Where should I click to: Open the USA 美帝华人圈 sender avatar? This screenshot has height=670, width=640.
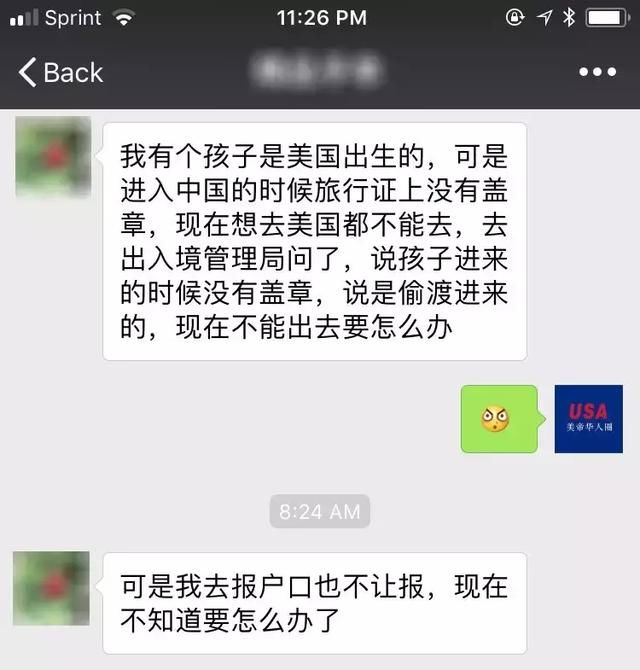click(x=588, y=419)
